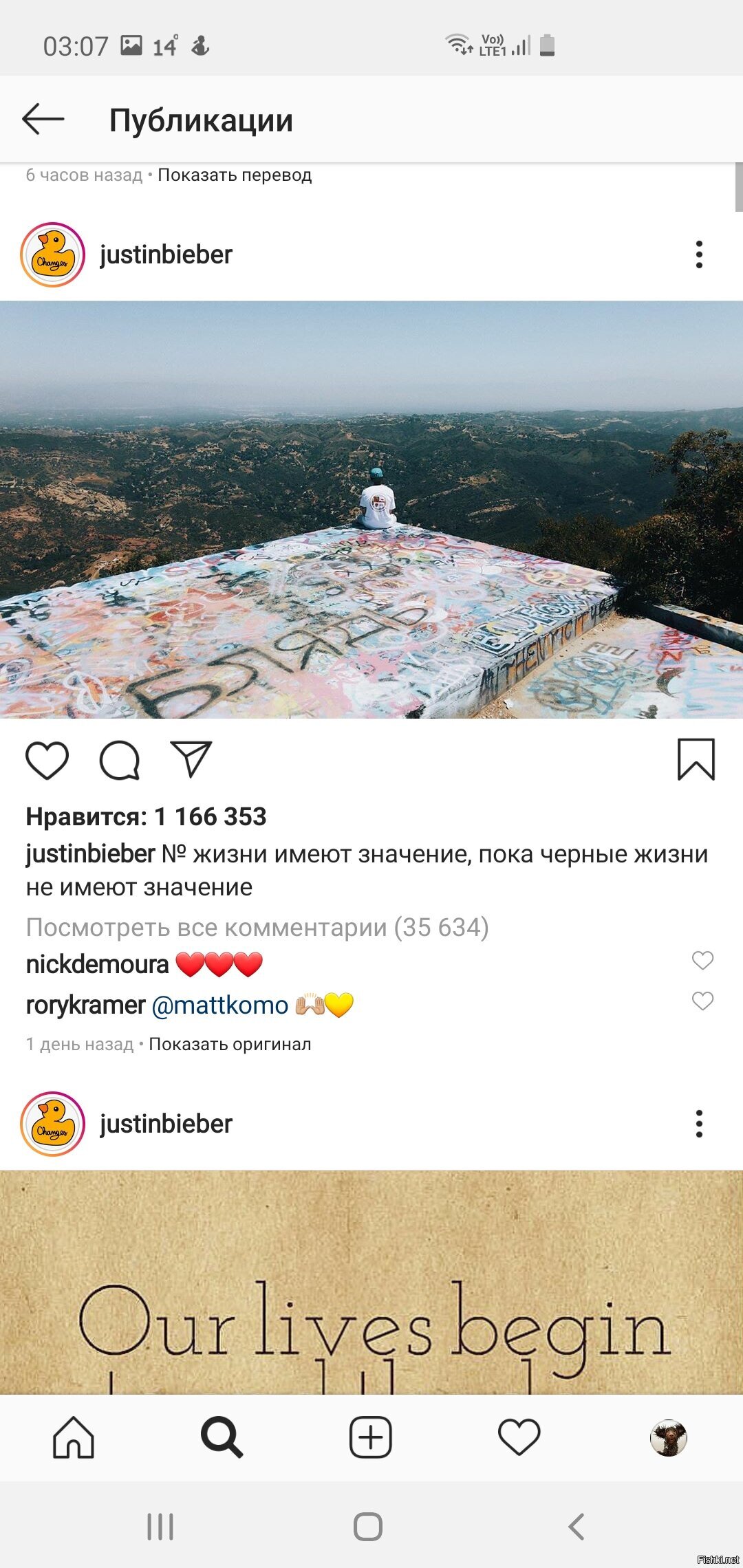Bookmark the justinbieber hilltop photo post
This screenshot has width=743, height=1568.
tap(696, 760)
